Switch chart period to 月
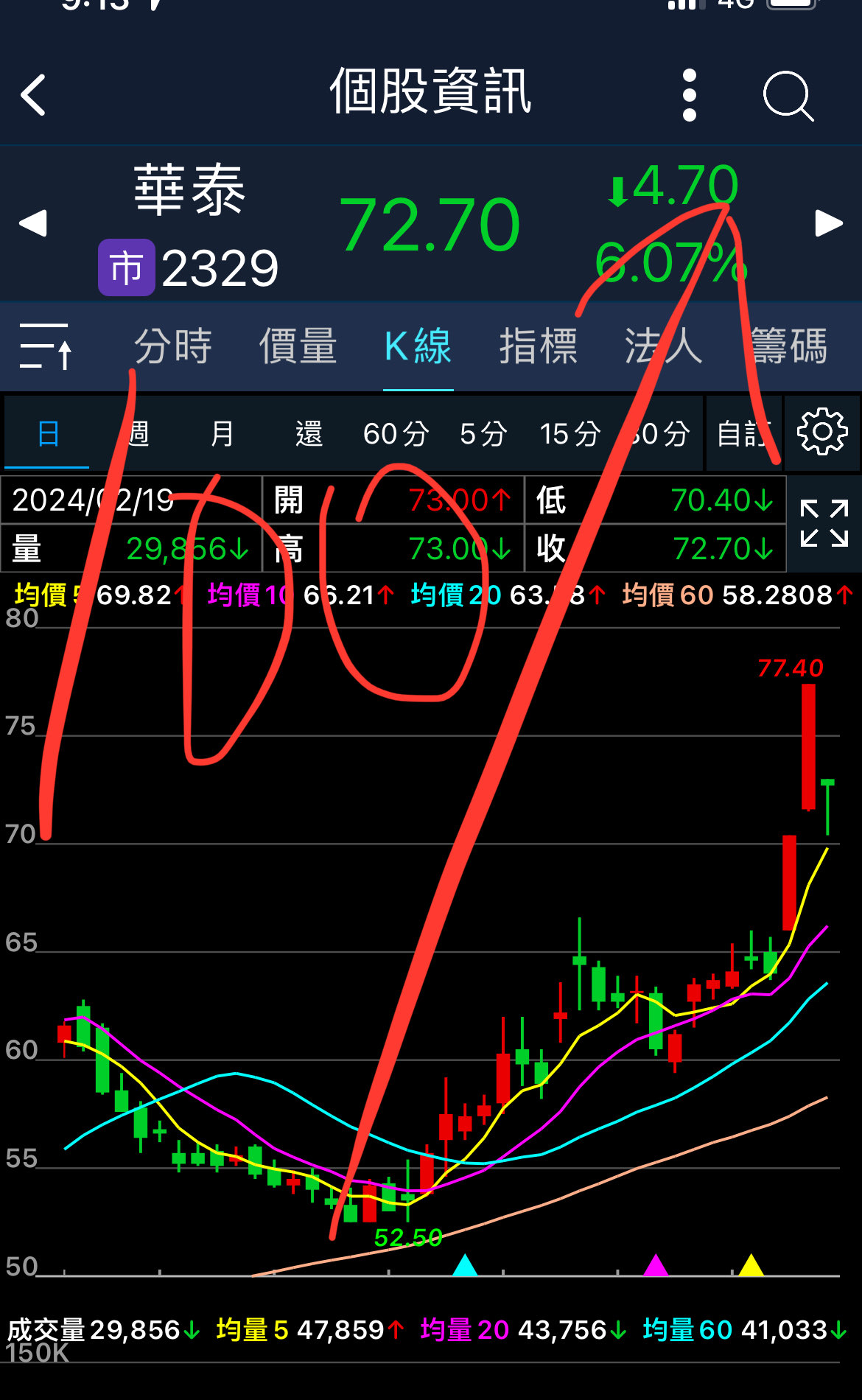The height and width of the screenshot is (1400, 862). 222,433
